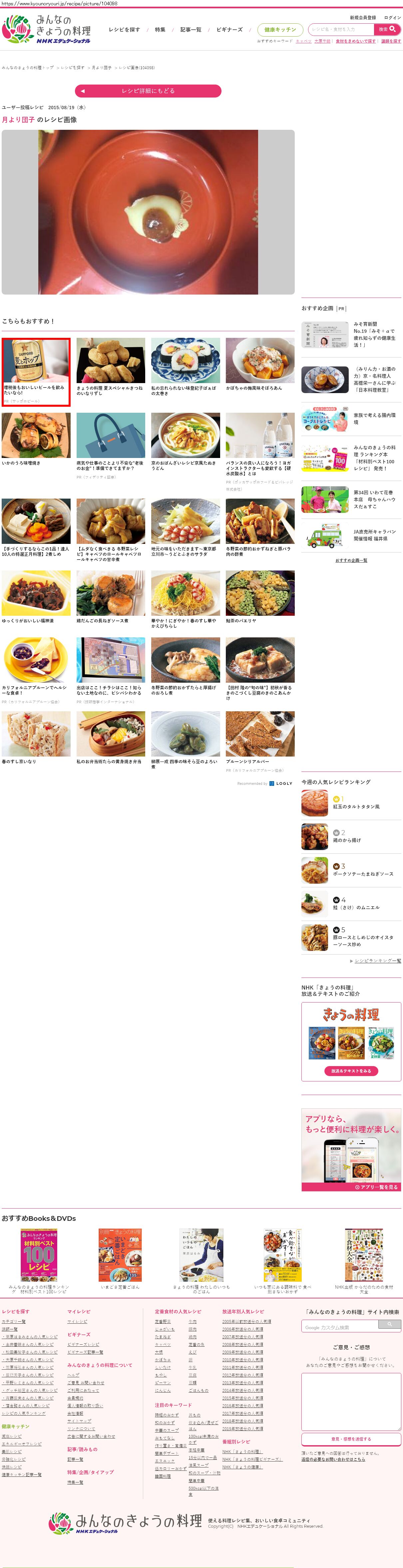Submit feedback with 意見・感想を送信する
403x1568 pixels.
[x=351, y=1439]
